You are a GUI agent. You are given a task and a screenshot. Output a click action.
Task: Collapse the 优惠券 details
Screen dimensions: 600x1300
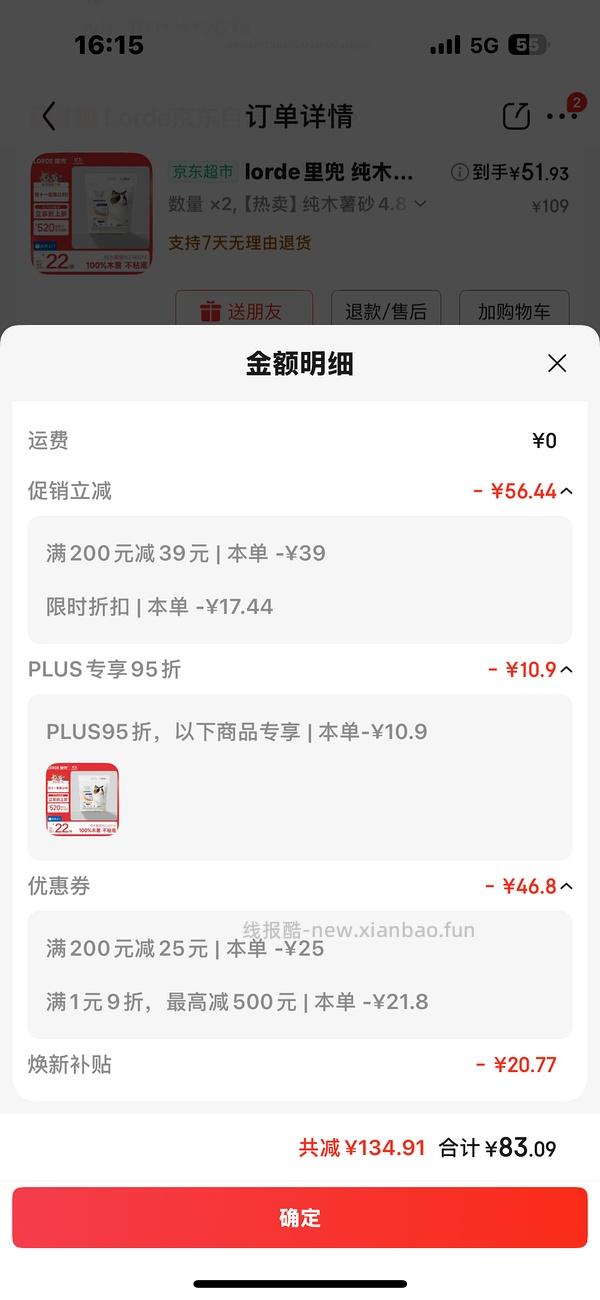point(566,886)
